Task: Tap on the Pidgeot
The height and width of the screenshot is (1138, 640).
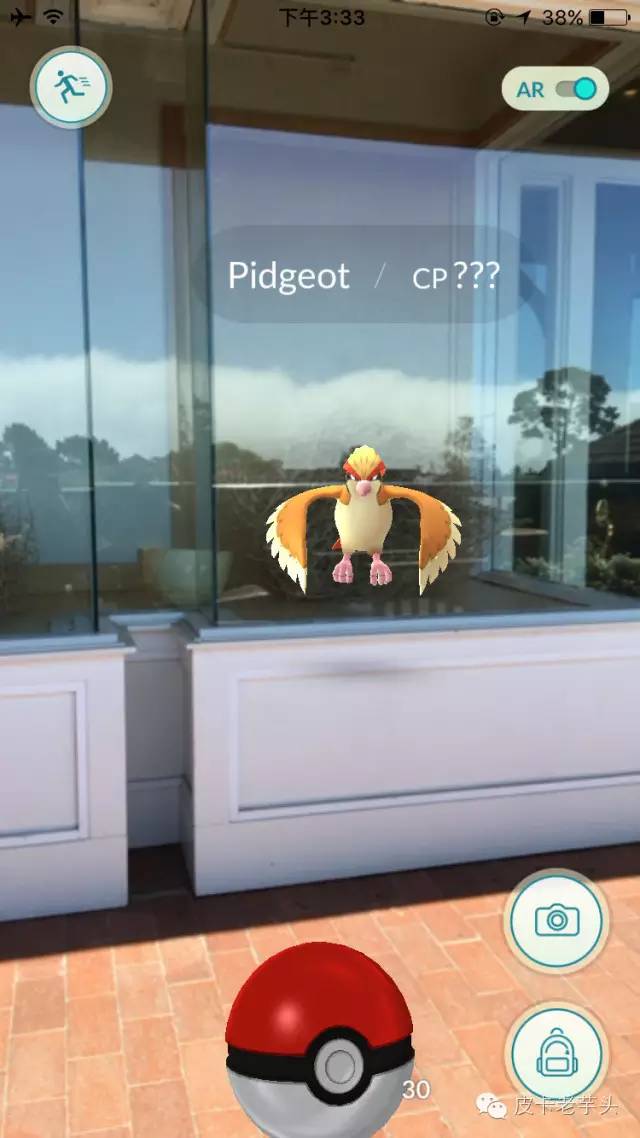Action: [363, 520]
